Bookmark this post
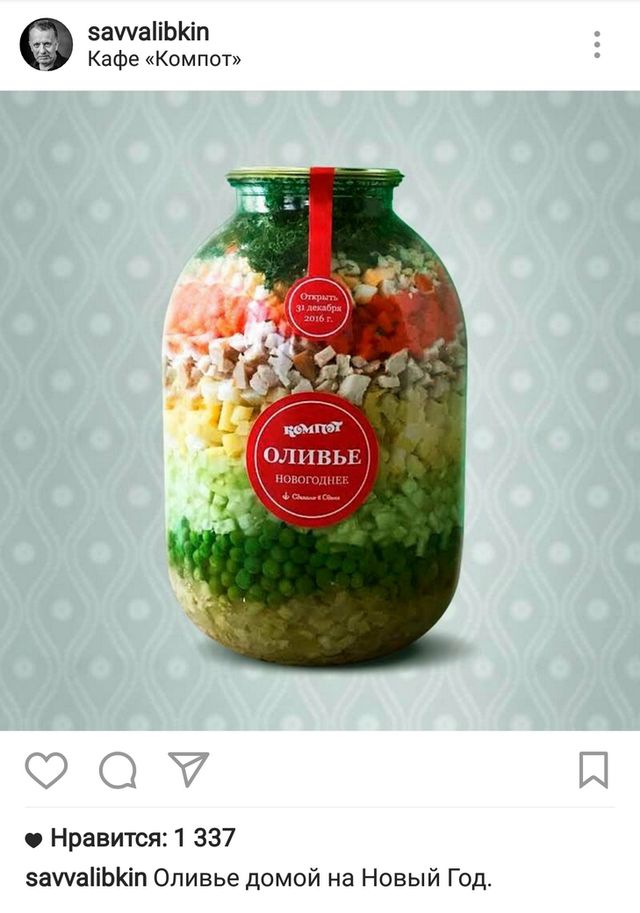The image size is (640, 913). [x=593, y=769]
